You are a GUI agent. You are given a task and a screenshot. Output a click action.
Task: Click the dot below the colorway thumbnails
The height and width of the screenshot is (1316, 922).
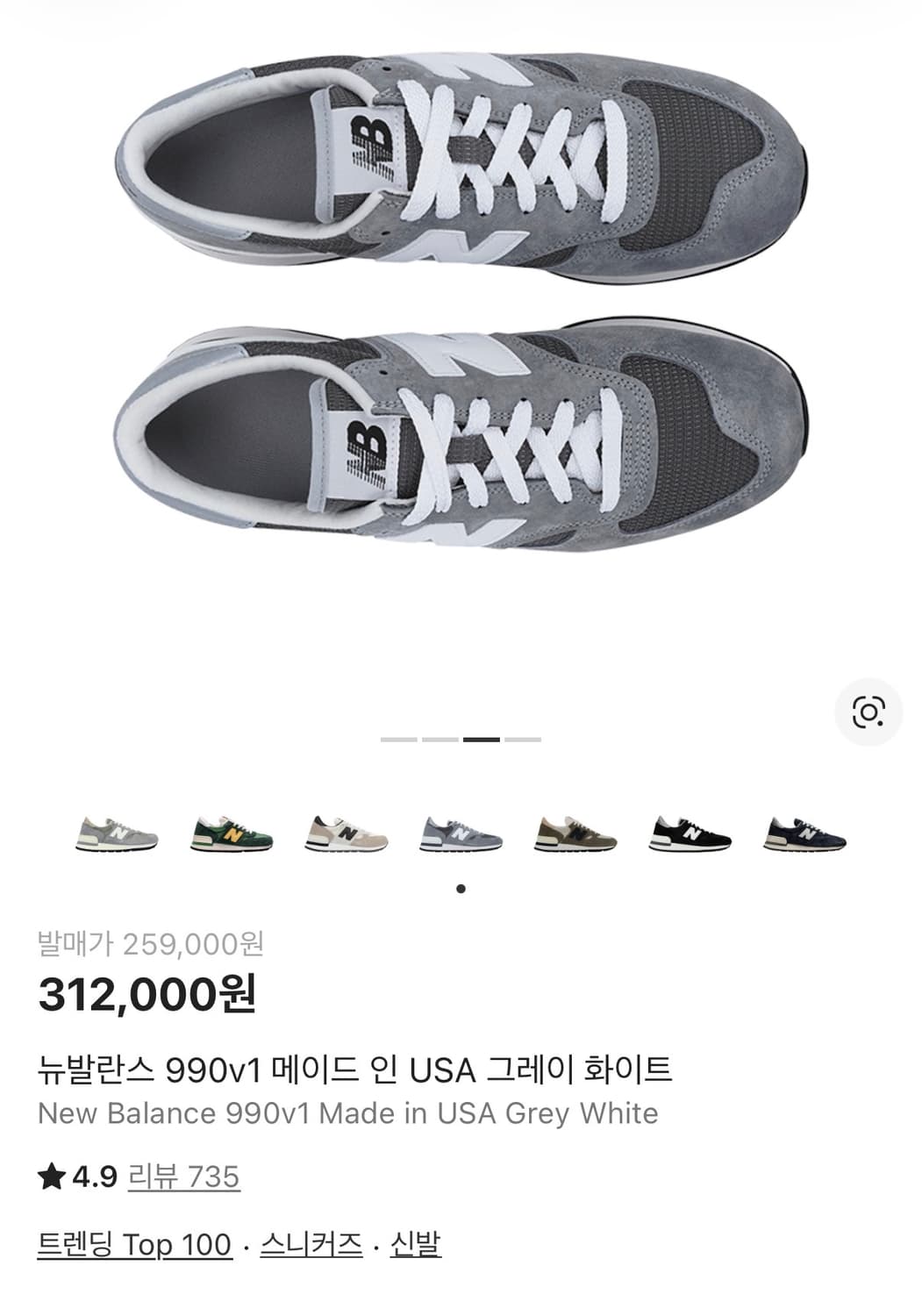point(461,889)
